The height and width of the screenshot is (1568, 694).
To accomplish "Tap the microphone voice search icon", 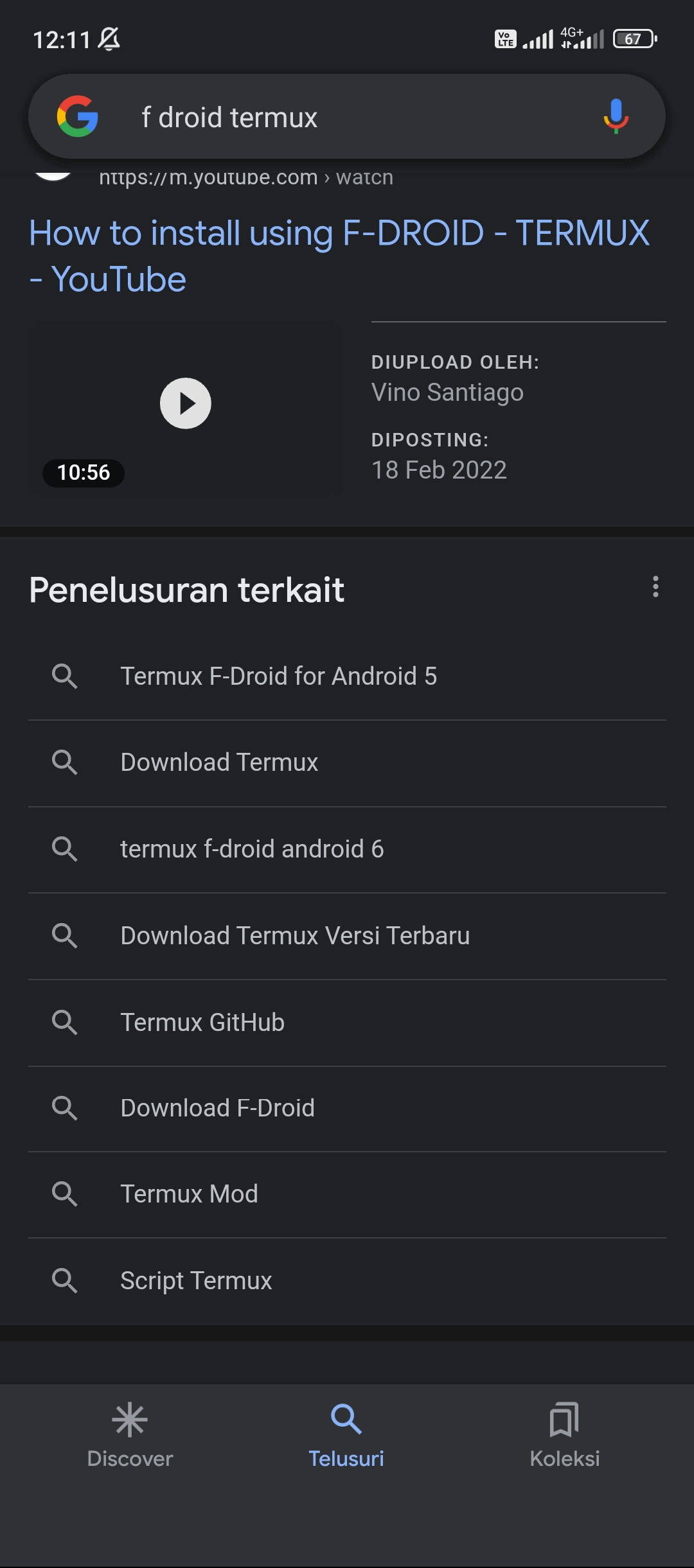I will point(616,116).
